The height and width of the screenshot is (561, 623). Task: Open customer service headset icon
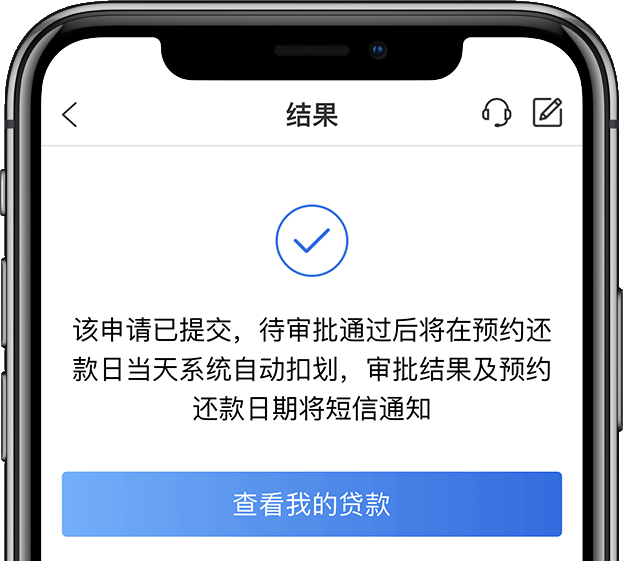496,112
